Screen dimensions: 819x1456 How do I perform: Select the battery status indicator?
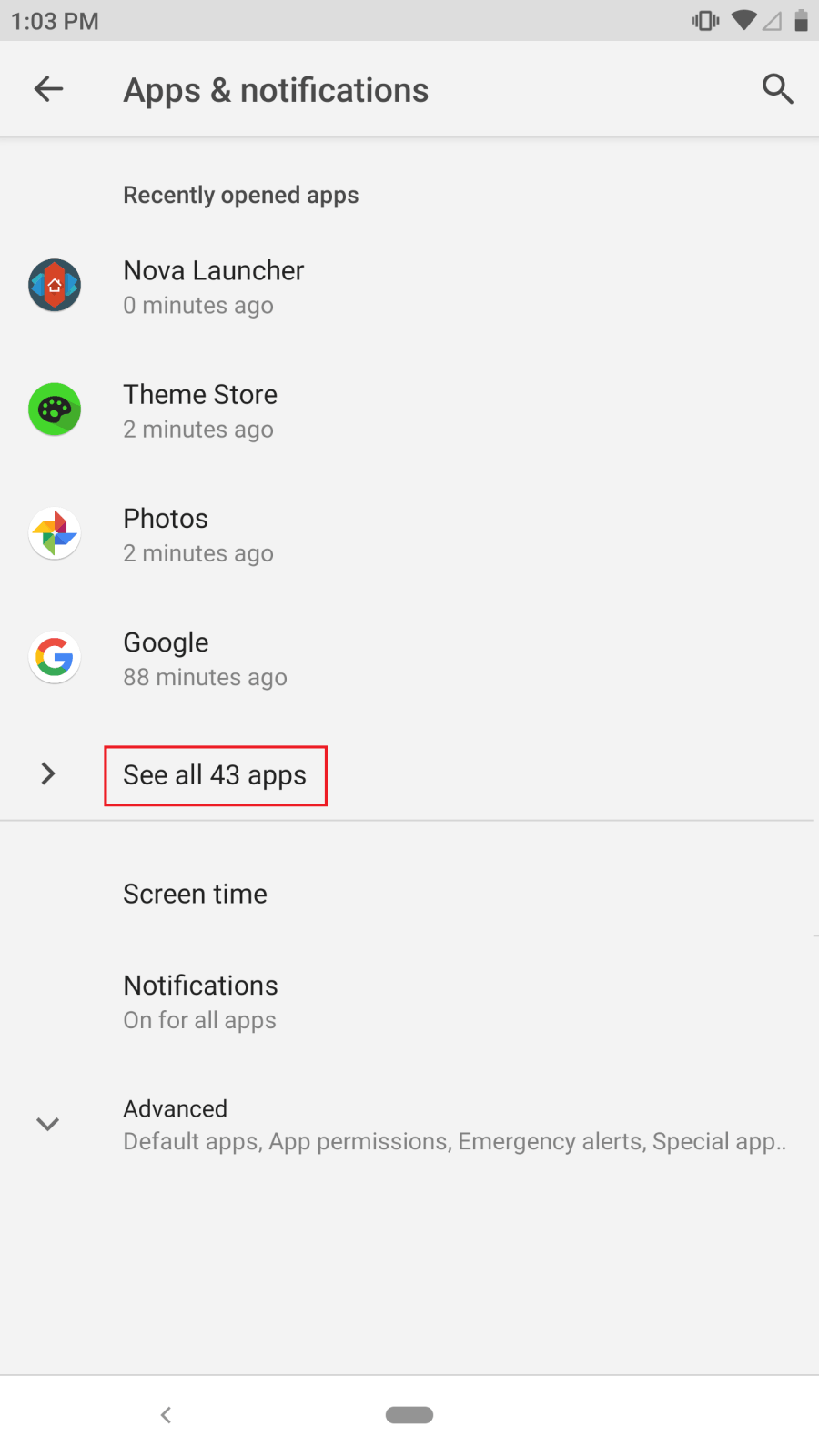click(800, 20)
